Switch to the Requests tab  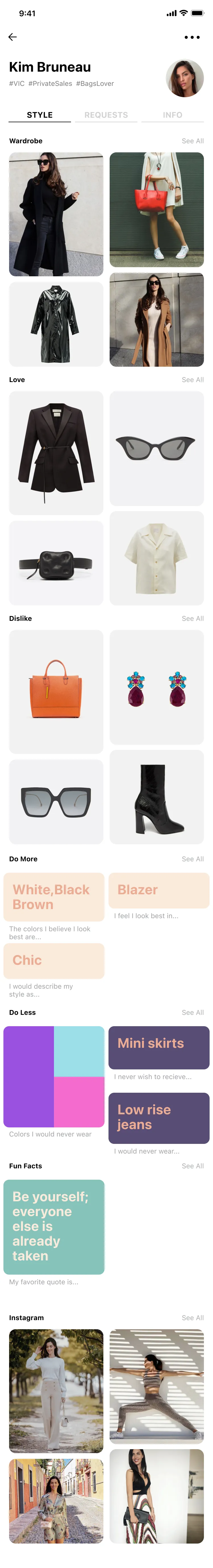coord(106,115)
